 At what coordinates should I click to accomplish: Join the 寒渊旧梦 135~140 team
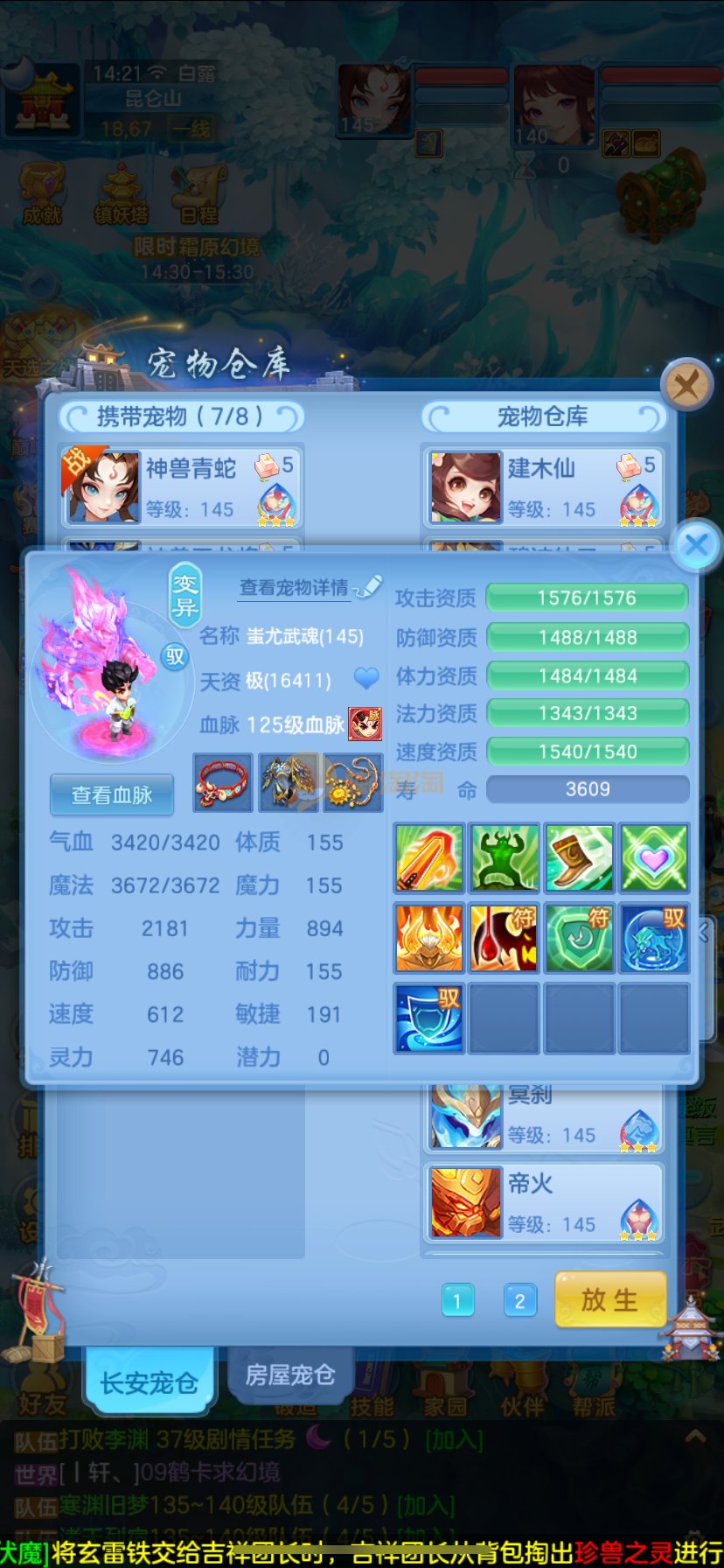pos(426,1505)
